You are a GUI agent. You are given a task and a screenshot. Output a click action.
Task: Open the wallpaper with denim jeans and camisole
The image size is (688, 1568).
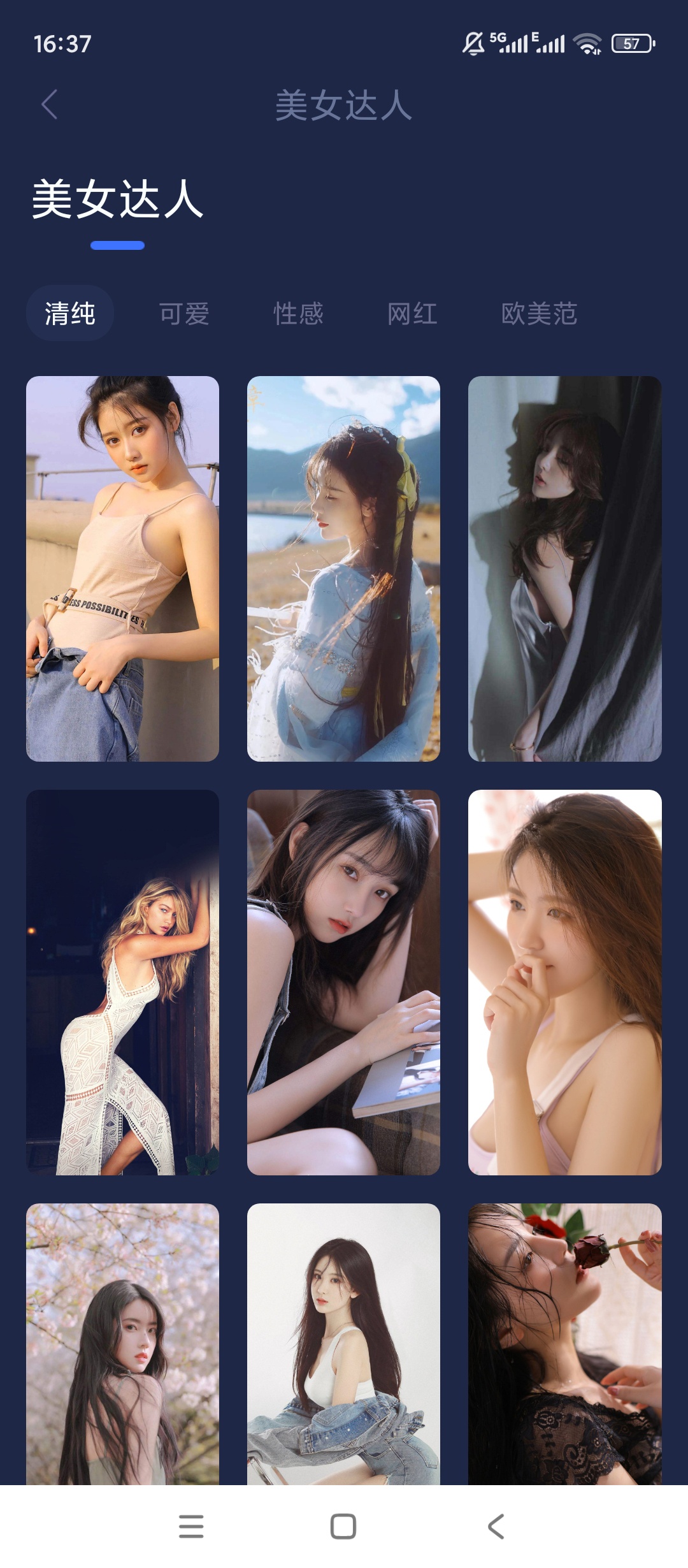coord(122,569)
